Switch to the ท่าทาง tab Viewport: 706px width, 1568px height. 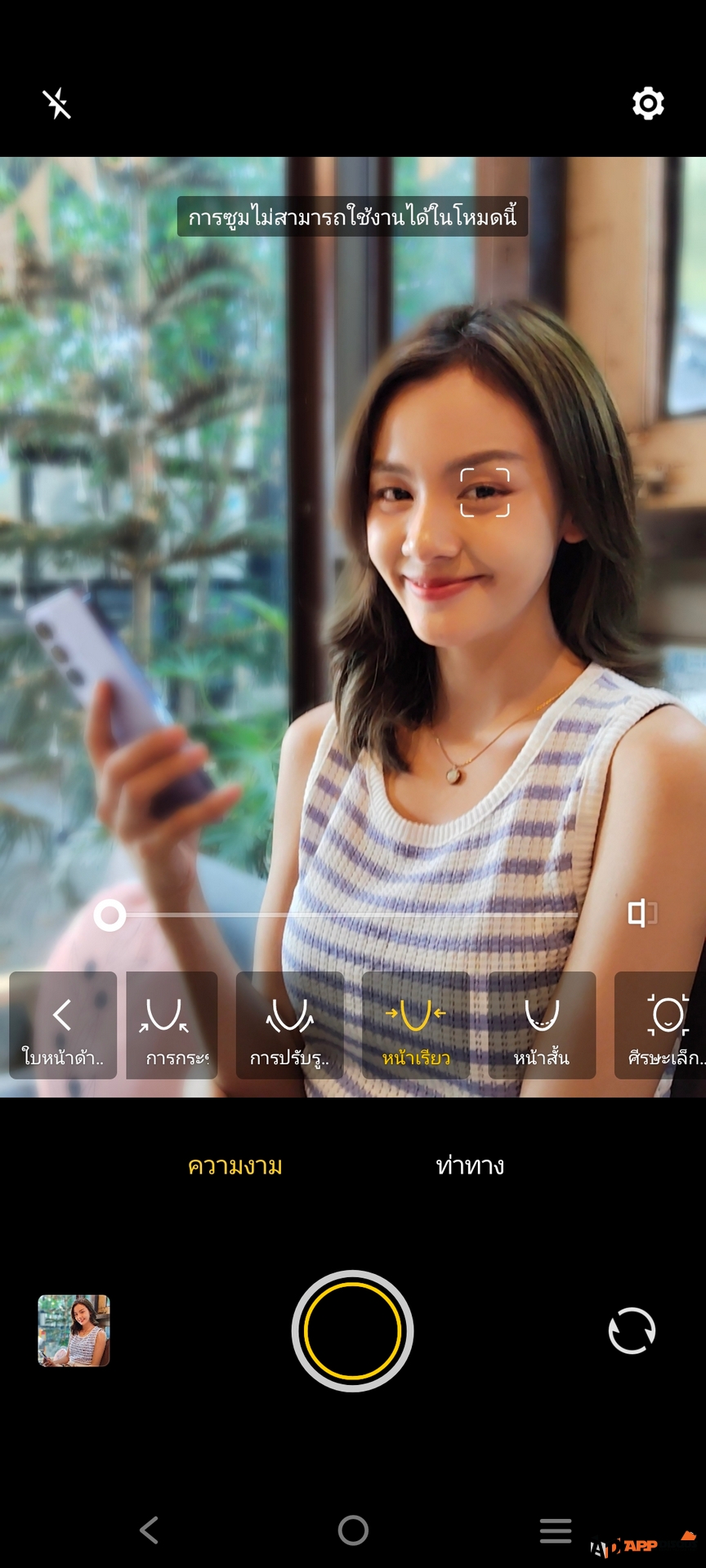pyautogui.click(x=470, y=1165)
